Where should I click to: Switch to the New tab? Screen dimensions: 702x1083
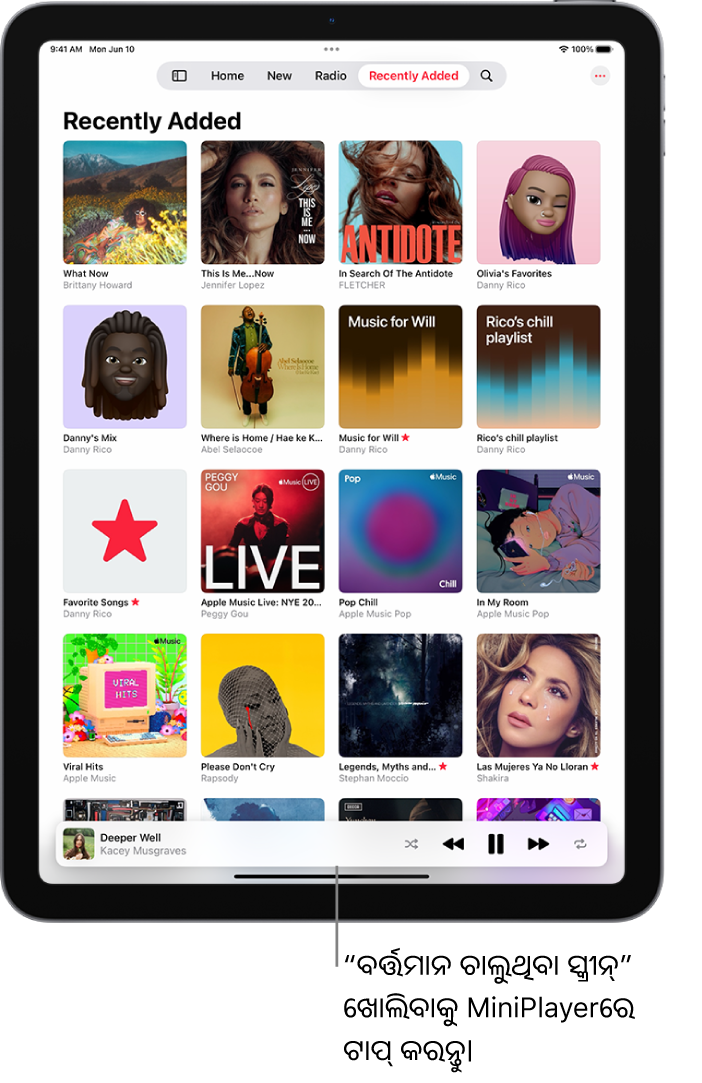tap(279, 76)
